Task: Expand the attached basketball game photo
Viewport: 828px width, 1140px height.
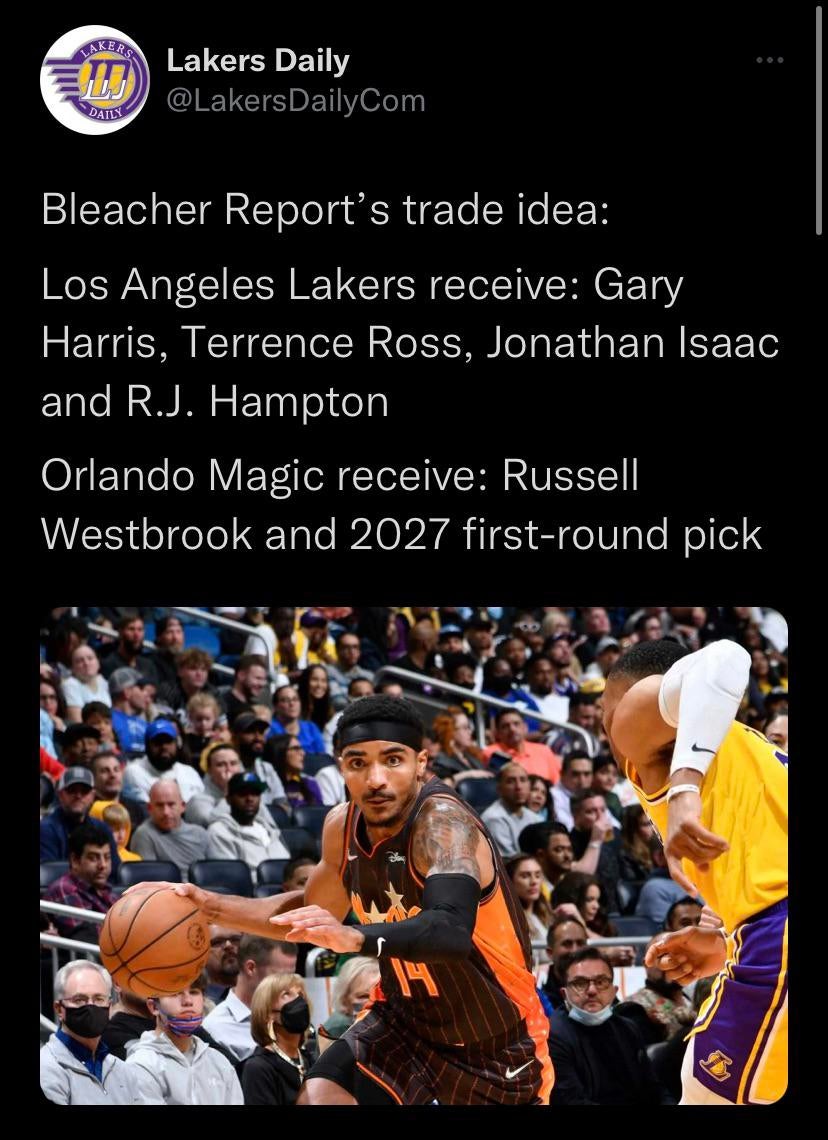Action: [414, 855]
